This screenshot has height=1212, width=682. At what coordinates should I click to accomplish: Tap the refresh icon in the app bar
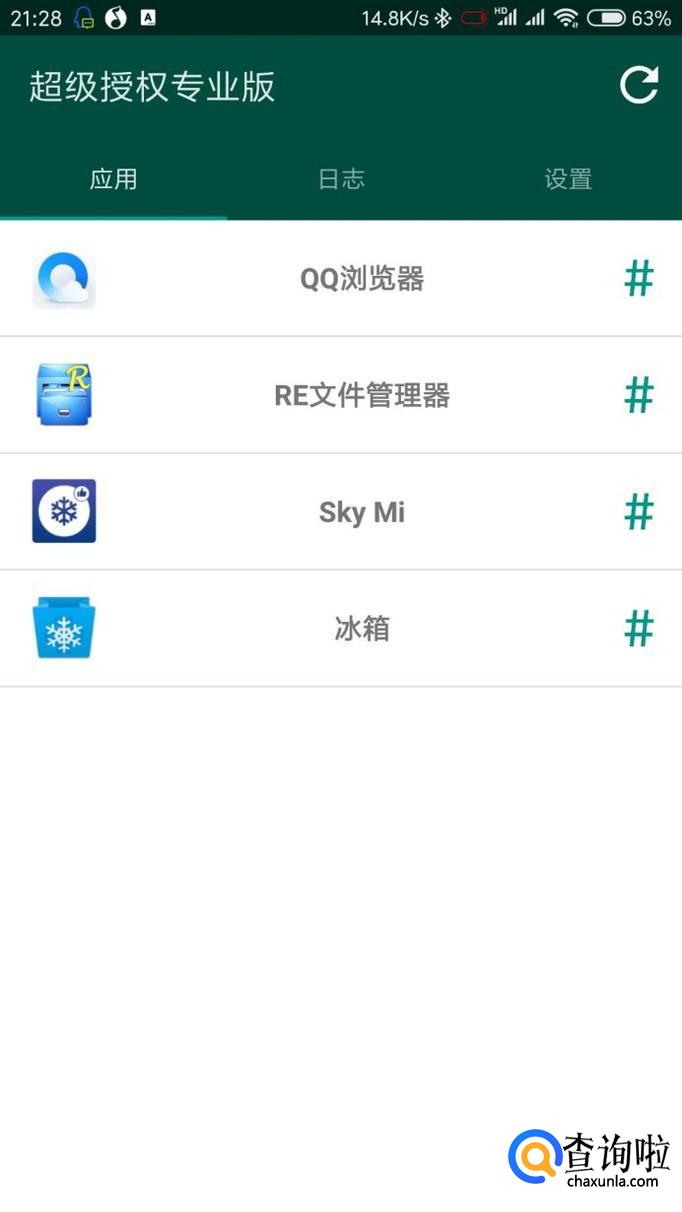tap(639, 86)
